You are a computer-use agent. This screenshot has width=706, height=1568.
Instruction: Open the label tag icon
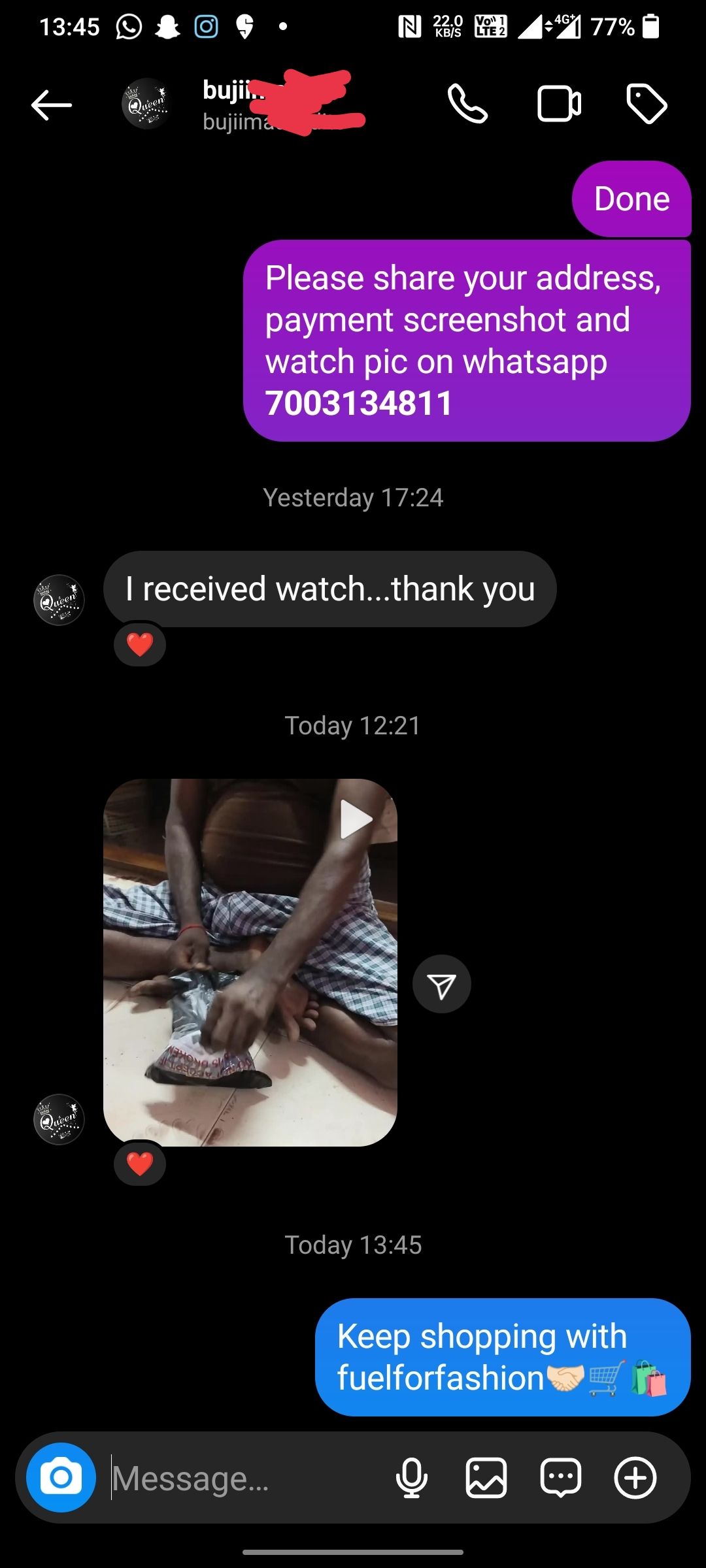(x=647, y=104)
